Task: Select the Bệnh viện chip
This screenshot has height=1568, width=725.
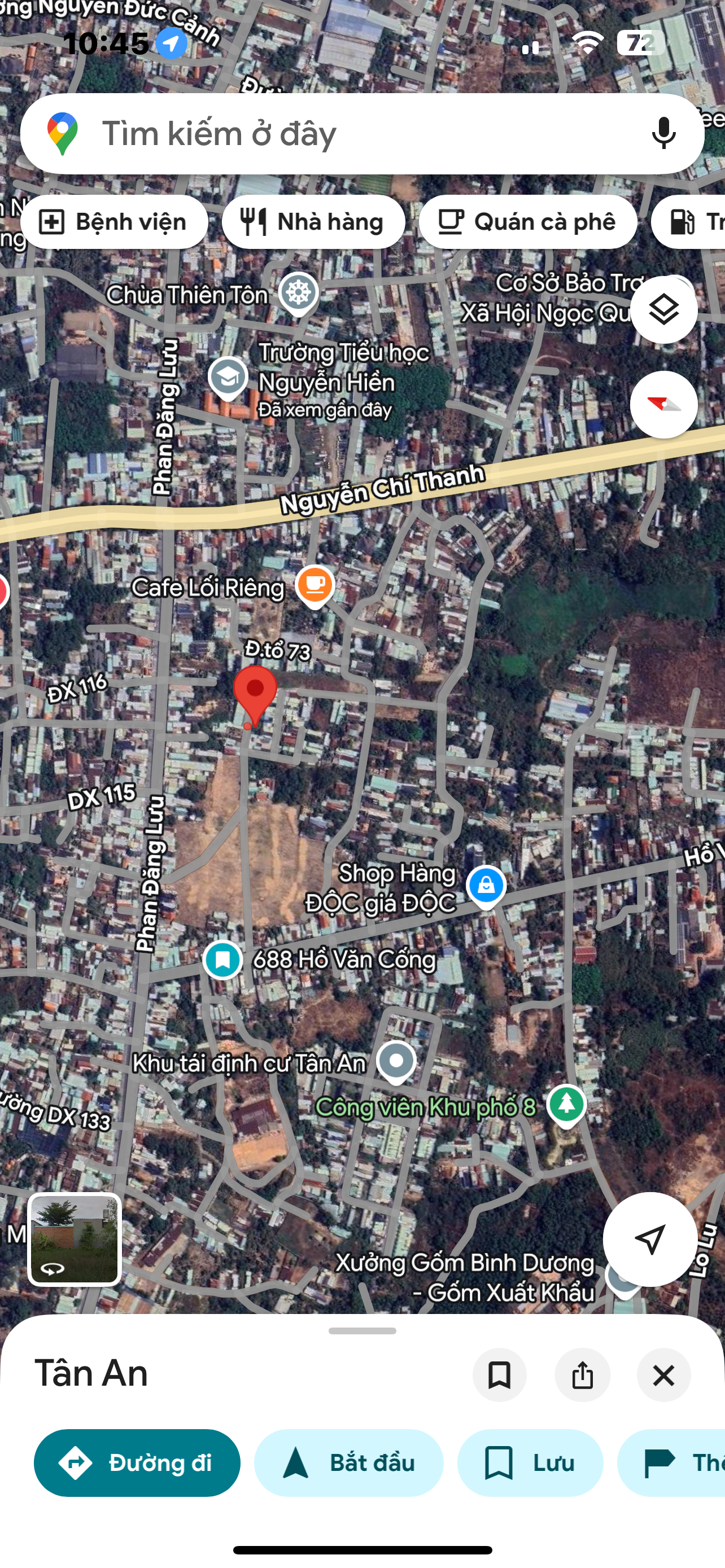Action: pos(114,222)
